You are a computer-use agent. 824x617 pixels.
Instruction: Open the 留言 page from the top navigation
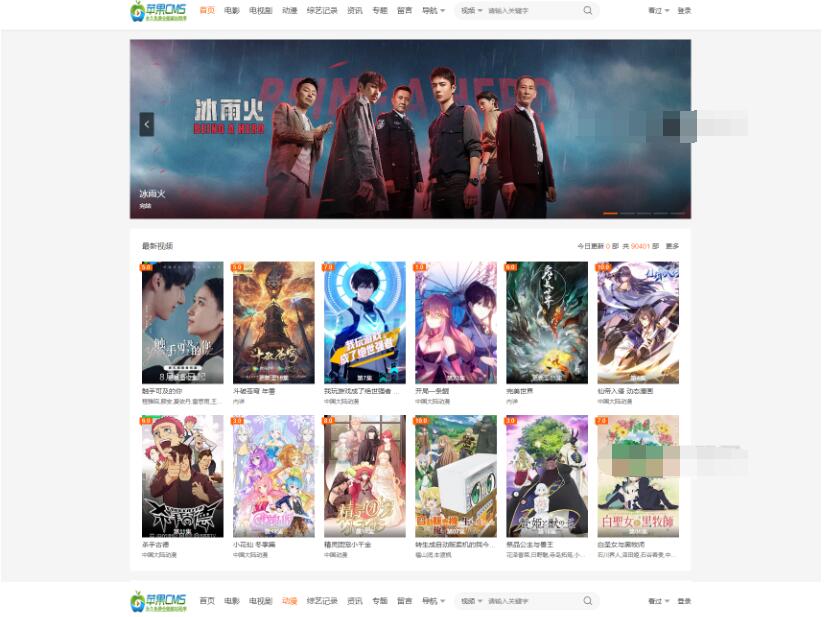coord(404,11)
